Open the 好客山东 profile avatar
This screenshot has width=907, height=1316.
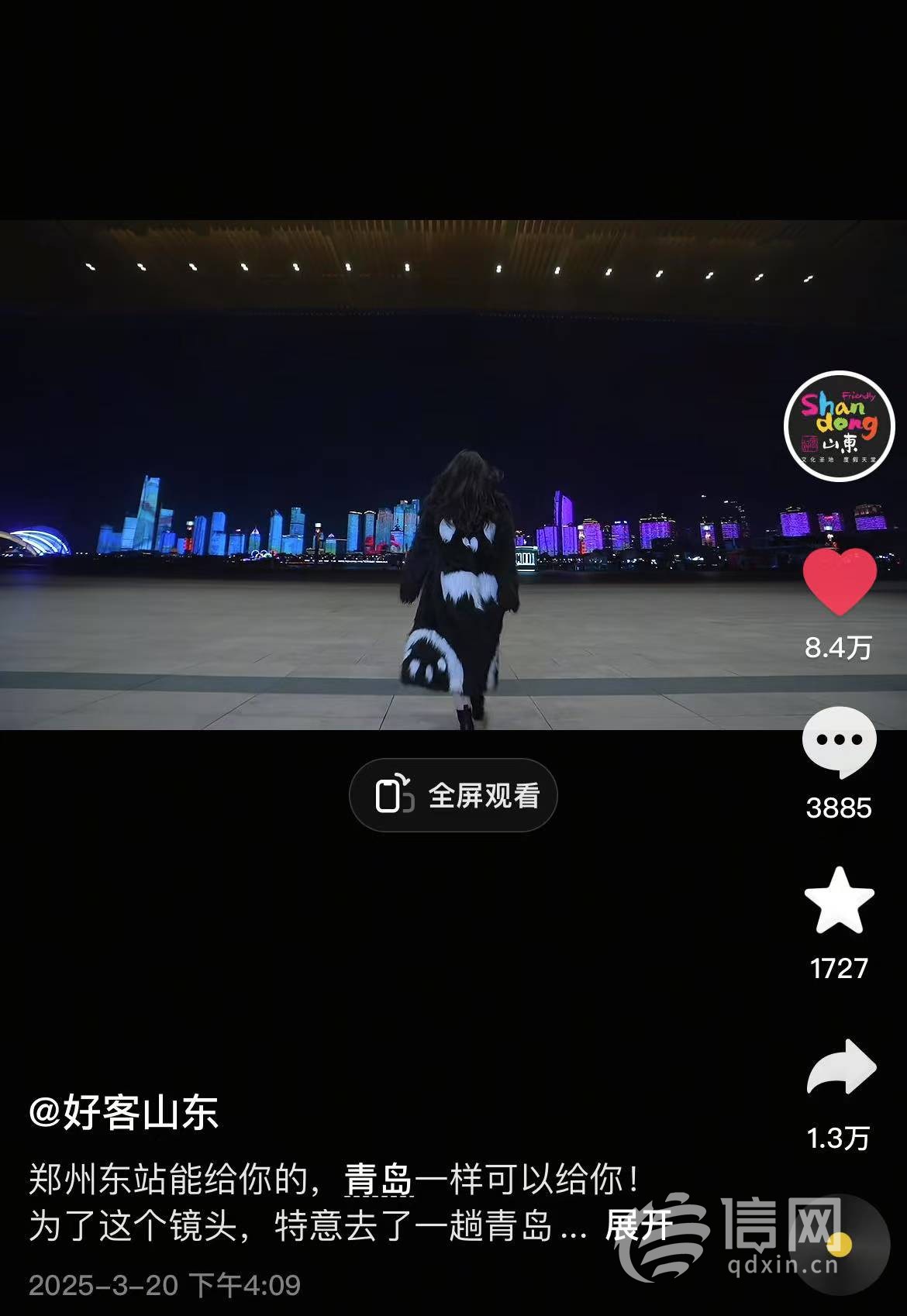tap(839, 425)
